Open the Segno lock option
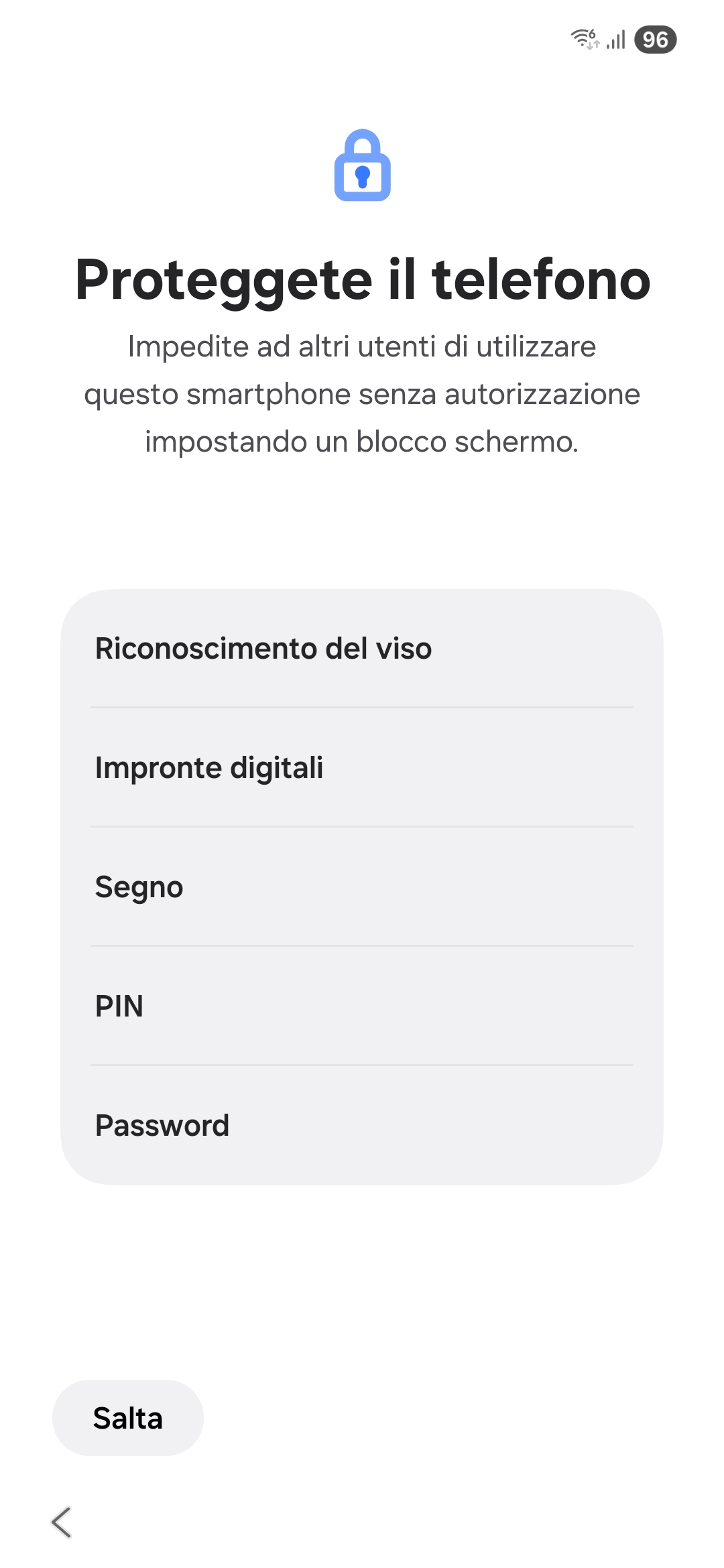 click(362, 887)
